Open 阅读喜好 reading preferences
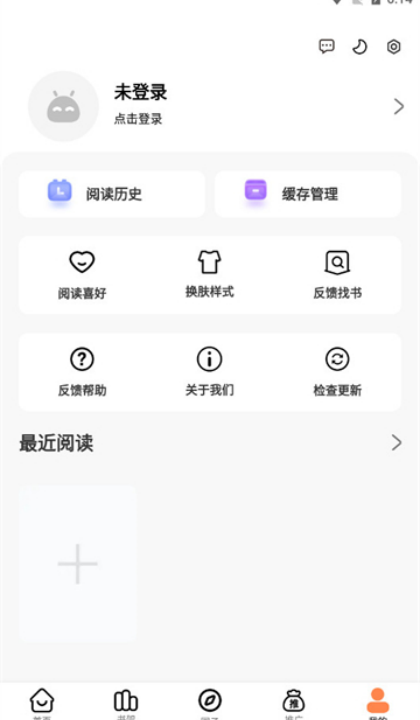 click(x=82, y=275)
